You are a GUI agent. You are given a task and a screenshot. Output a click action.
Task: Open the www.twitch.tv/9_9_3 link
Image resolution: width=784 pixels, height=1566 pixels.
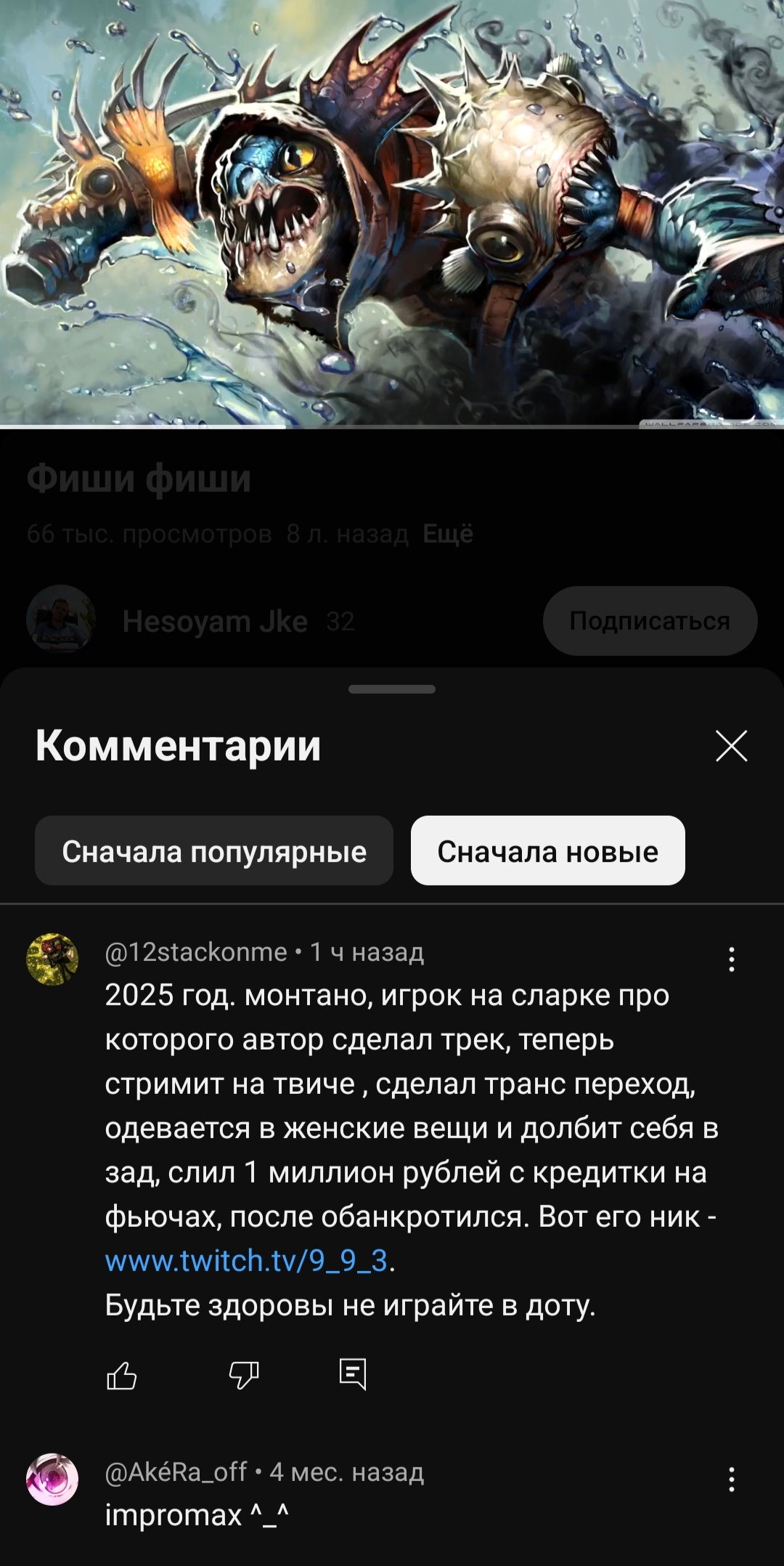pos(246,1261)
